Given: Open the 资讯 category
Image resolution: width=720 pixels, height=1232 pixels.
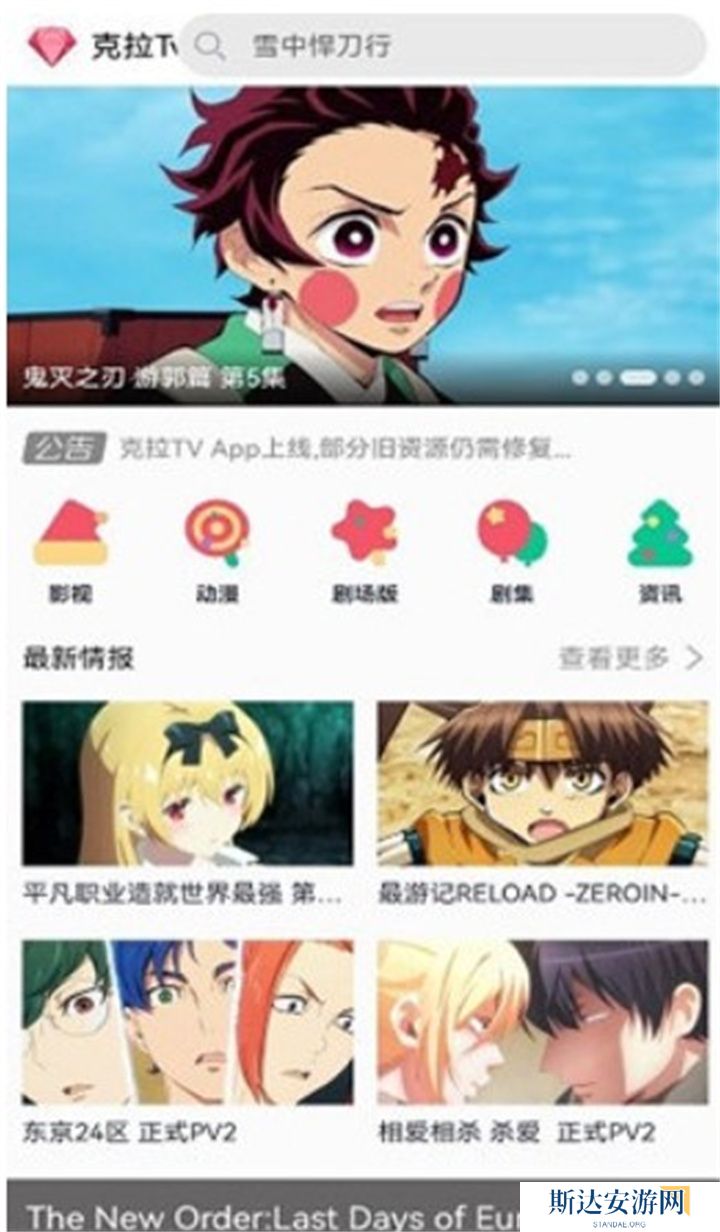Looking at the screenshot, I should 660,550.
